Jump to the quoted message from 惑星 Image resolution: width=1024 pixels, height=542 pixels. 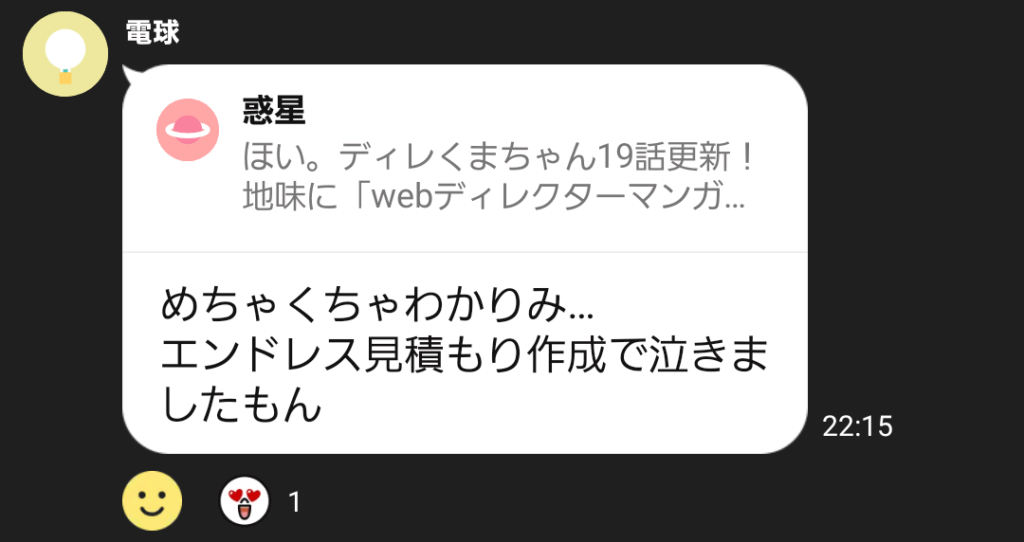point(463,158)
